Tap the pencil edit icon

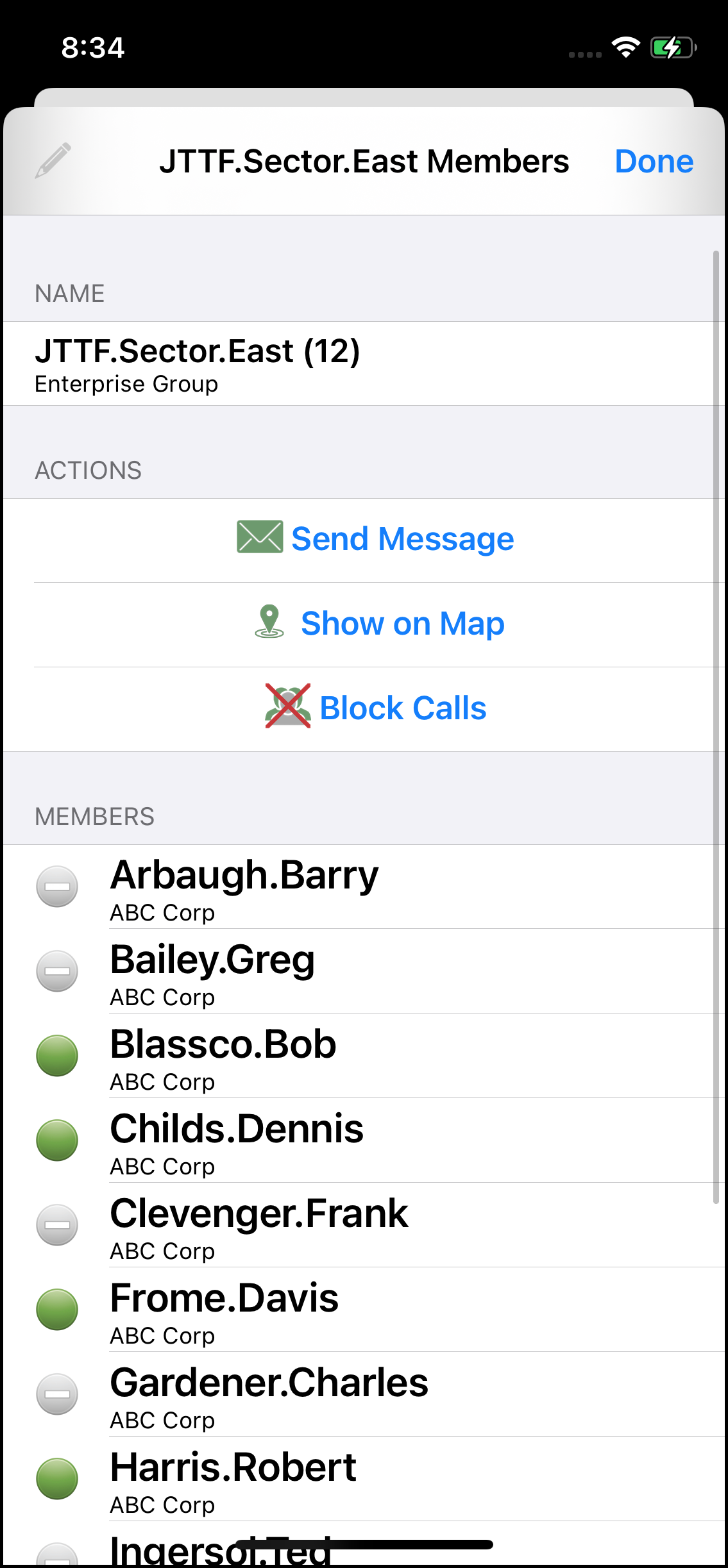click(53, 160)
